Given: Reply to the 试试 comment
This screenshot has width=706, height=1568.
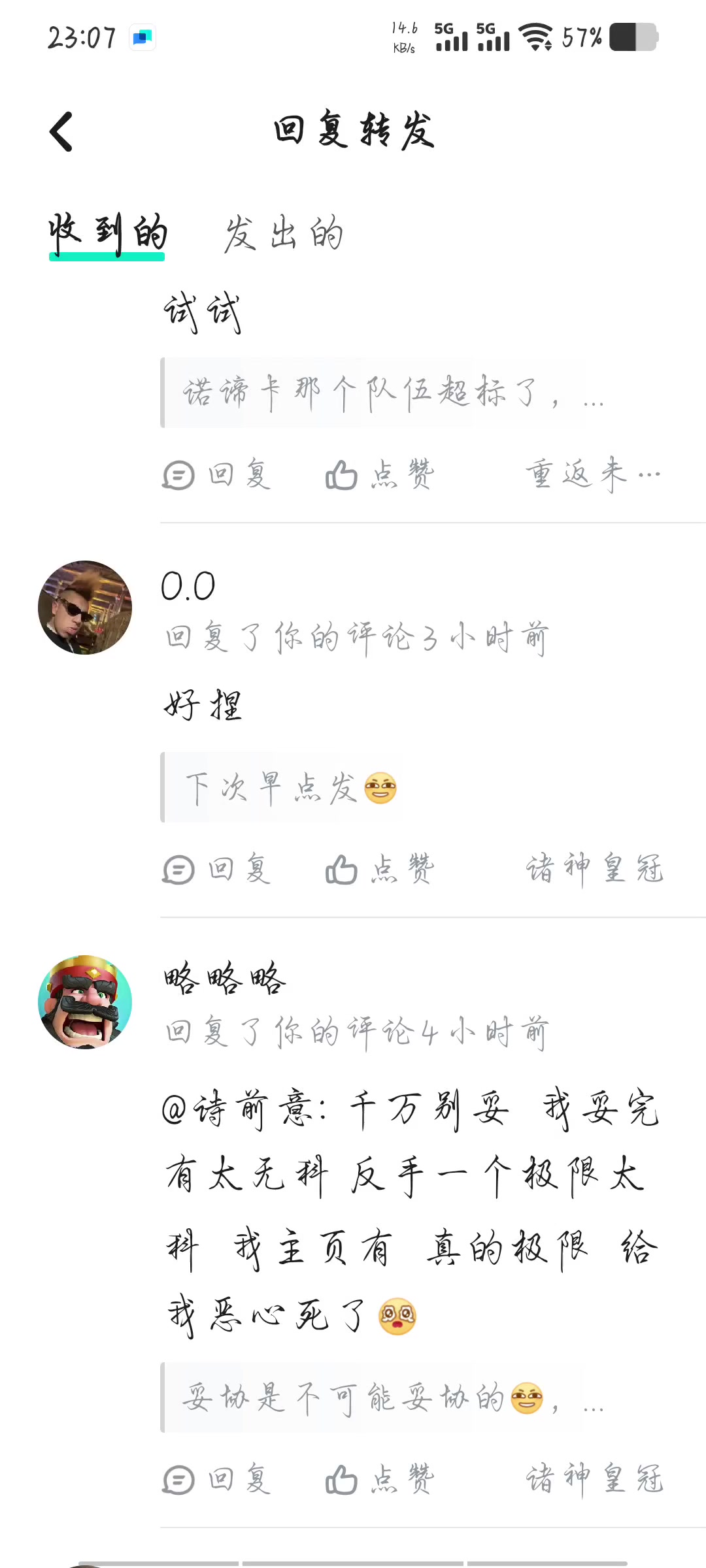Looking at the screenshot, I should point(217,475).
